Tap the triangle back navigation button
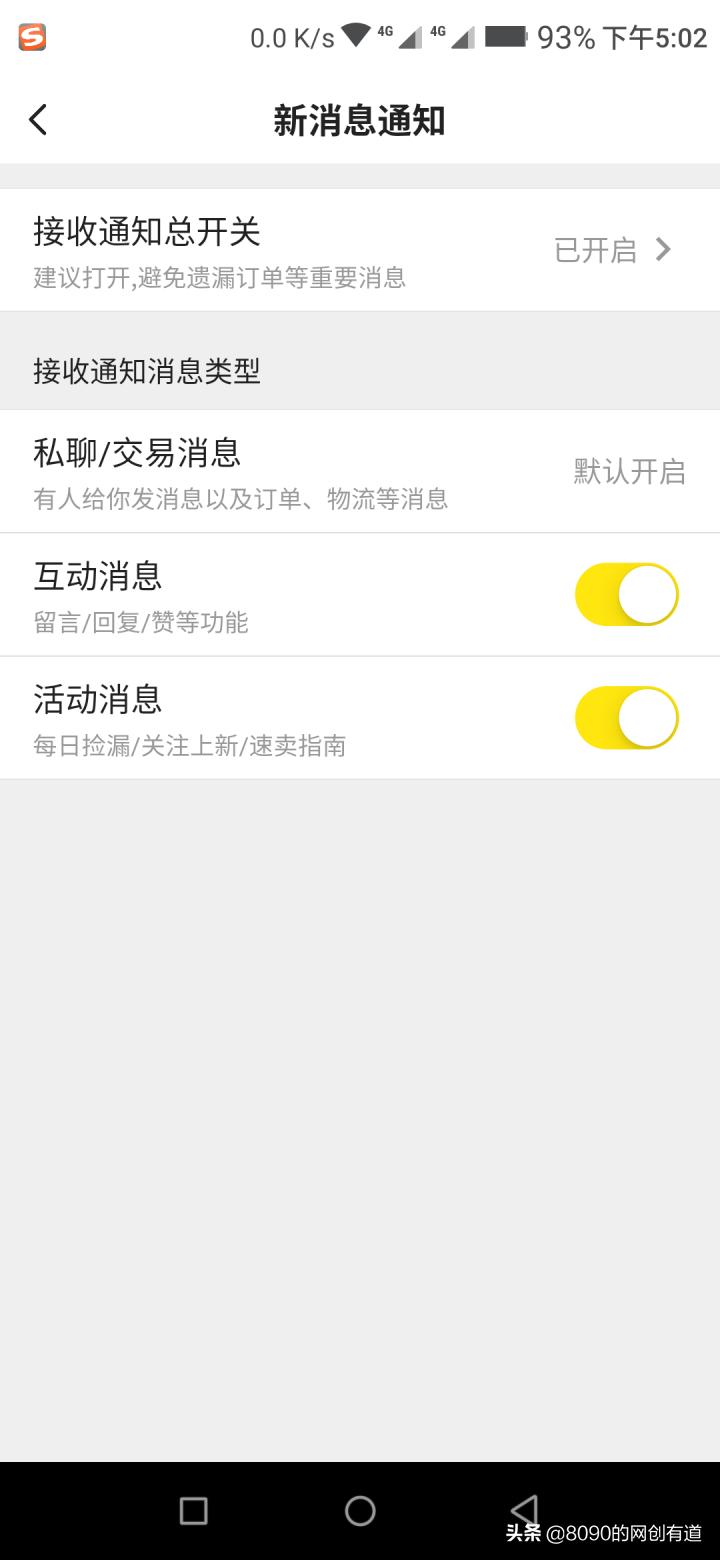Screen dimensions: 720x1560 coord(524,1511)
